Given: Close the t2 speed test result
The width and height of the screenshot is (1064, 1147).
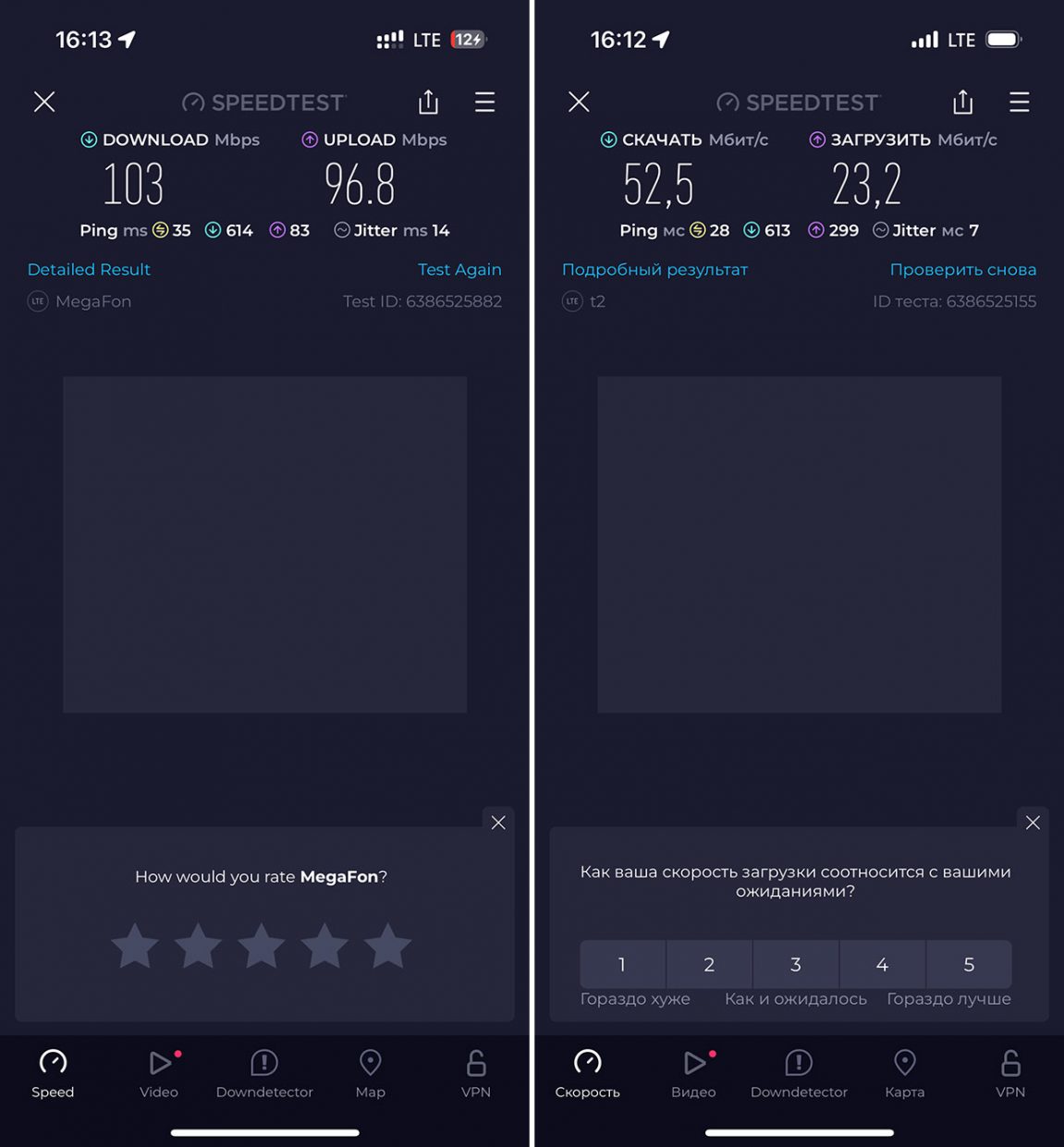Looking at the screenshot, I should [579, 102].
